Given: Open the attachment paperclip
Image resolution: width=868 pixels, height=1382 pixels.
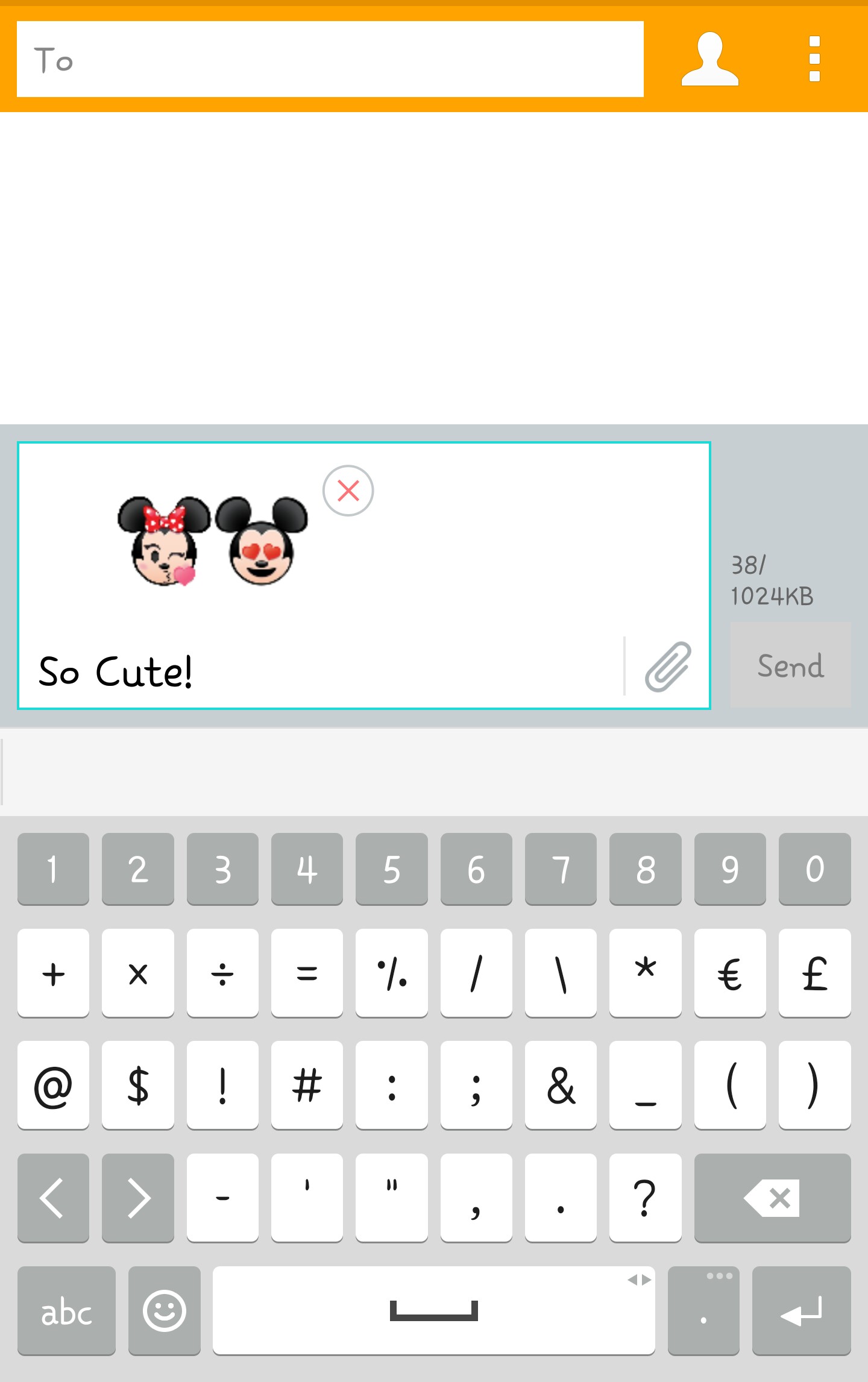Looking at the screenshot, I should coord(668,667).
